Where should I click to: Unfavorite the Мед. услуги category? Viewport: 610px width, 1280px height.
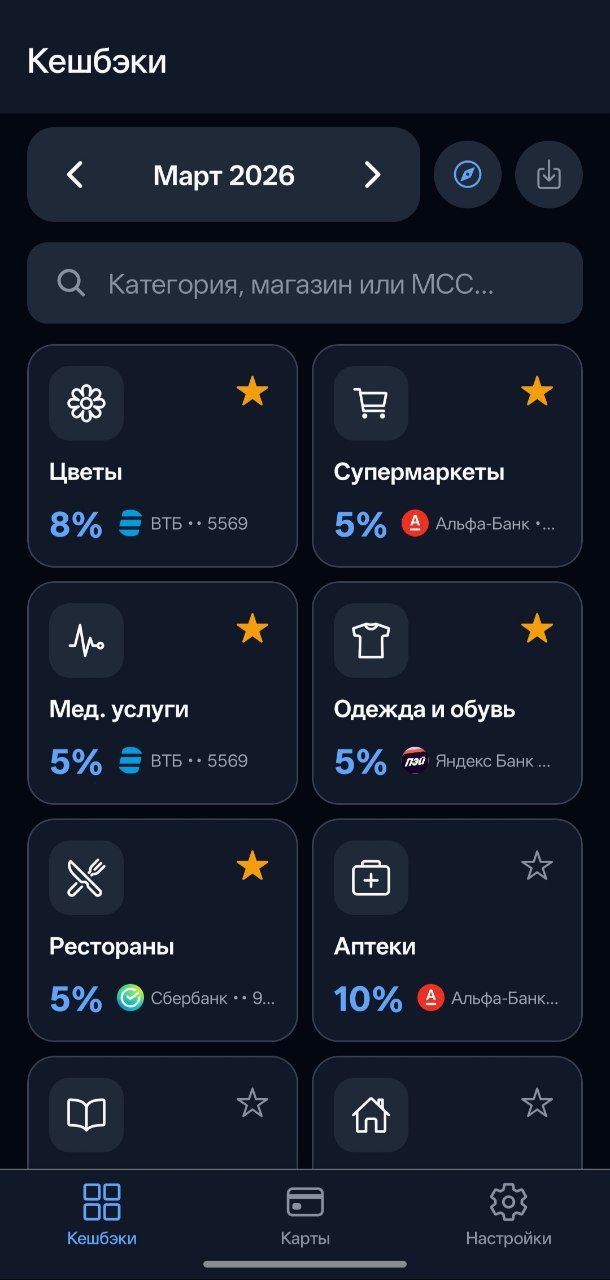pos(252,629)
